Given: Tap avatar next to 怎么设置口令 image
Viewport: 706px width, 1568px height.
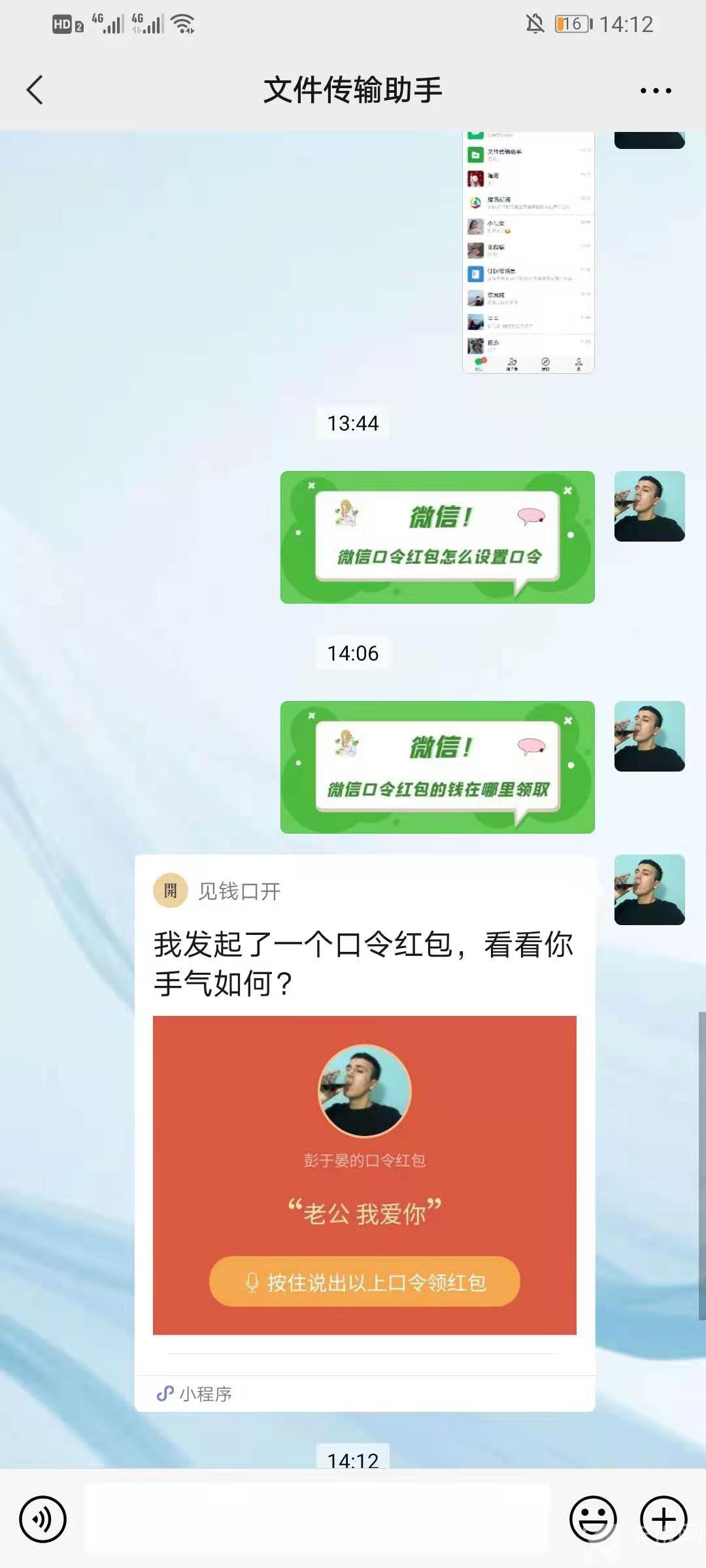Looking at the screenshot, I should coord(649,506).
